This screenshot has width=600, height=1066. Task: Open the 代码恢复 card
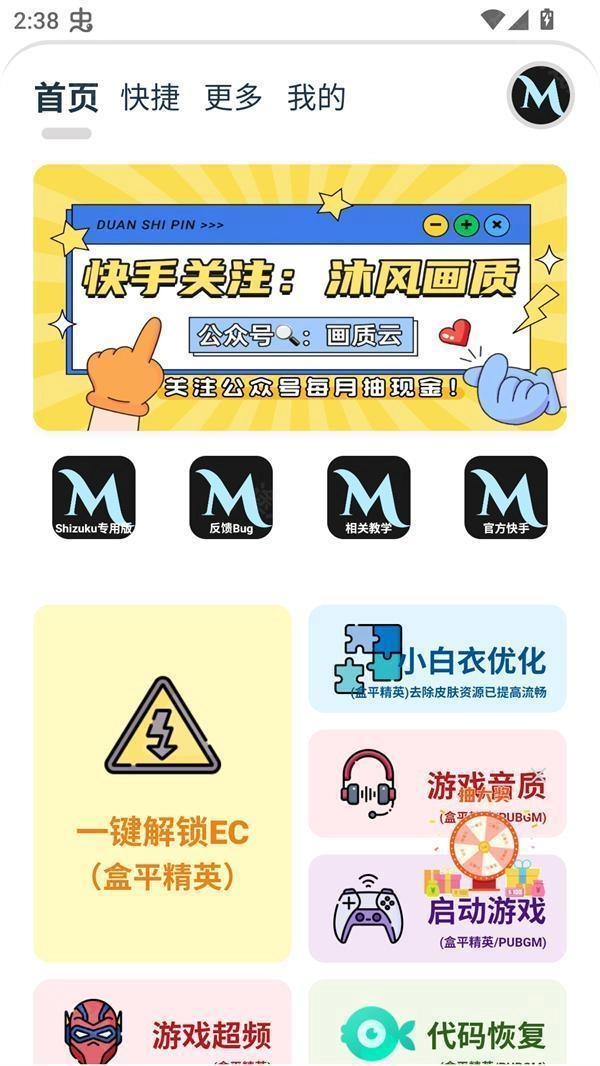pos(437,1025)
